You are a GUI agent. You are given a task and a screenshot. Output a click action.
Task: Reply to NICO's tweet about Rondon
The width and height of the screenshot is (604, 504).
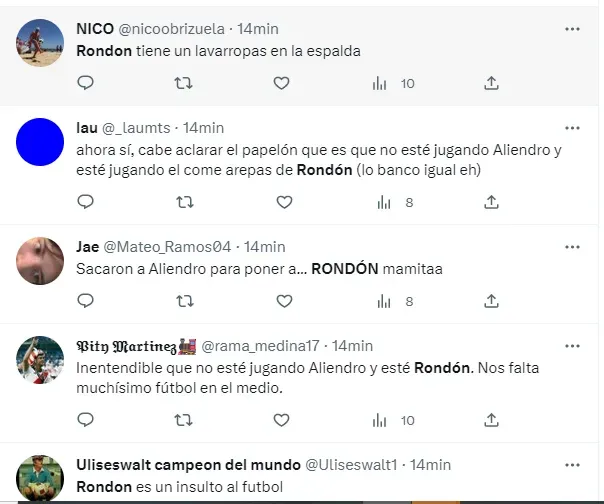click(85, 84)
